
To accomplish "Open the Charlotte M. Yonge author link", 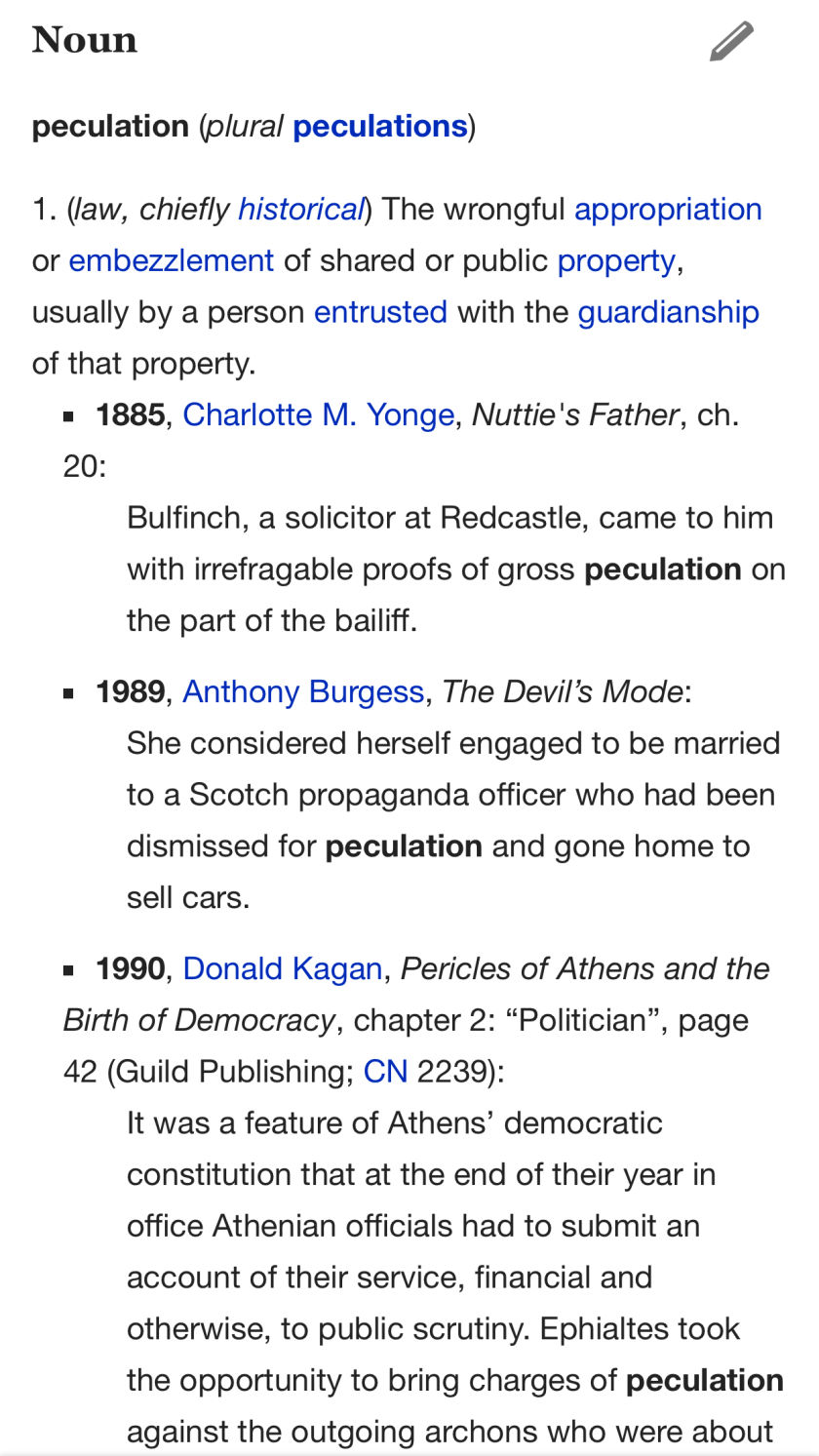I will point(318,415).
